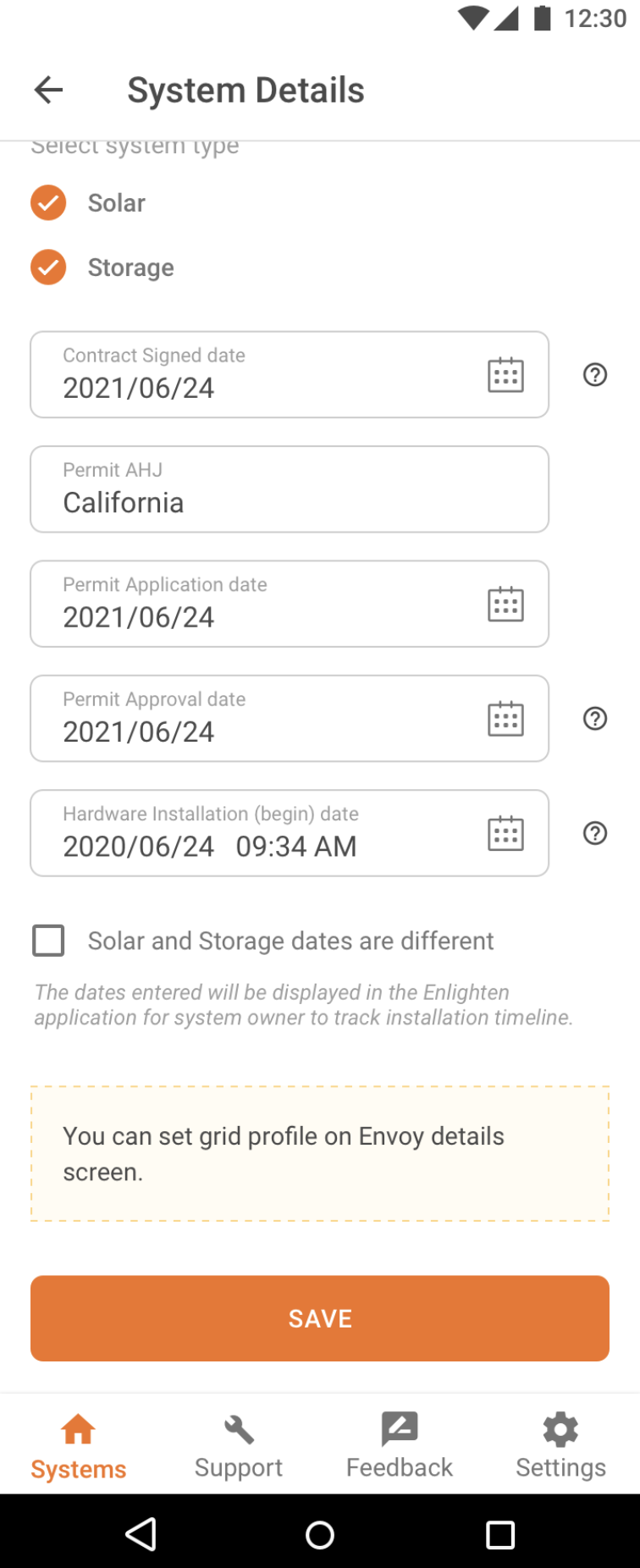Screen dimensions: 640x1568
Task: Click the help icon next to Contract Signed date
Action: tap(594, 374)
